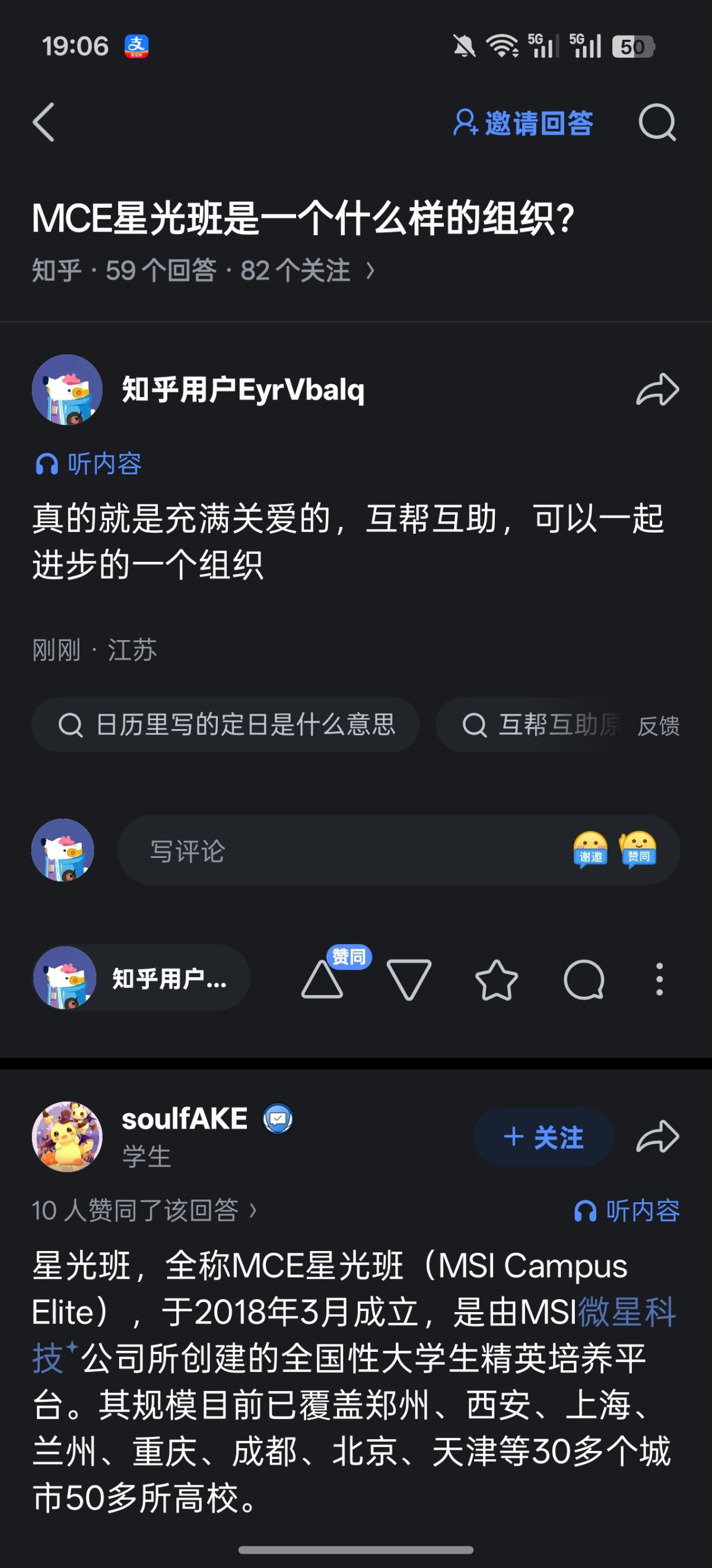The image size is (712, 1568).
Task: Open the comment bubble icon
Action: [584, 978]
